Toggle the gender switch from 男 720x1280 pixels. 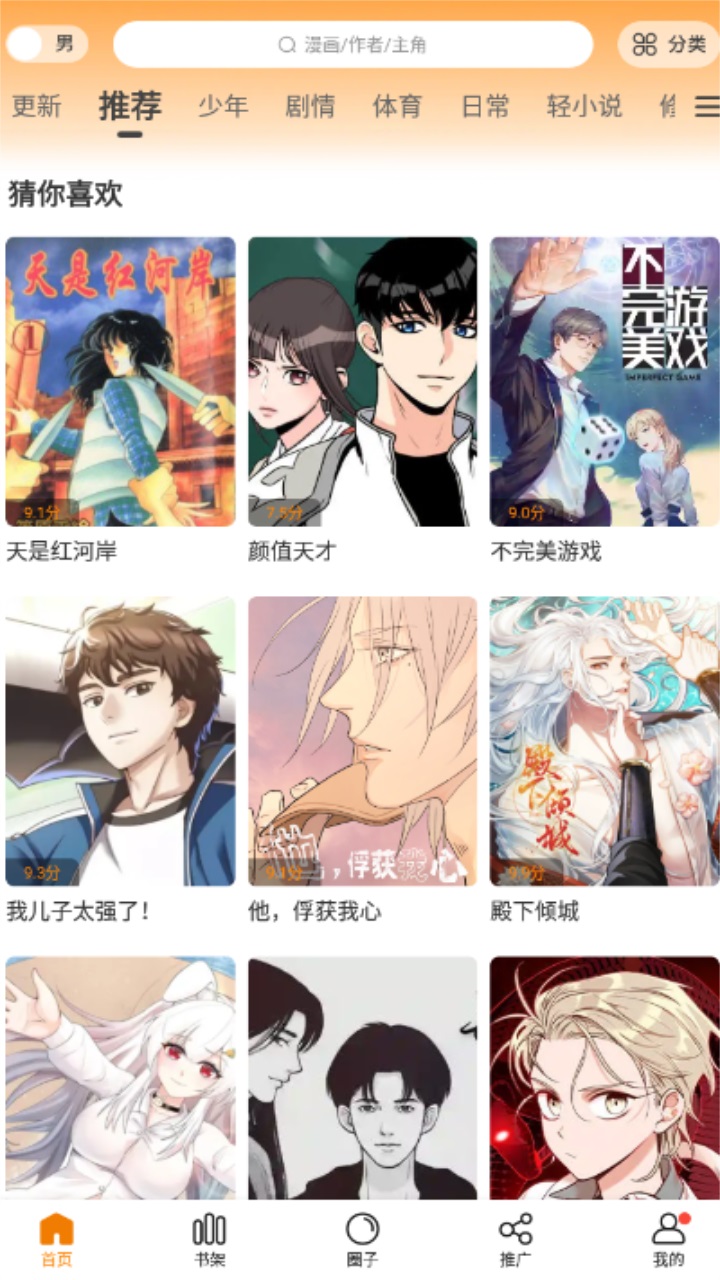pos(47,44)
